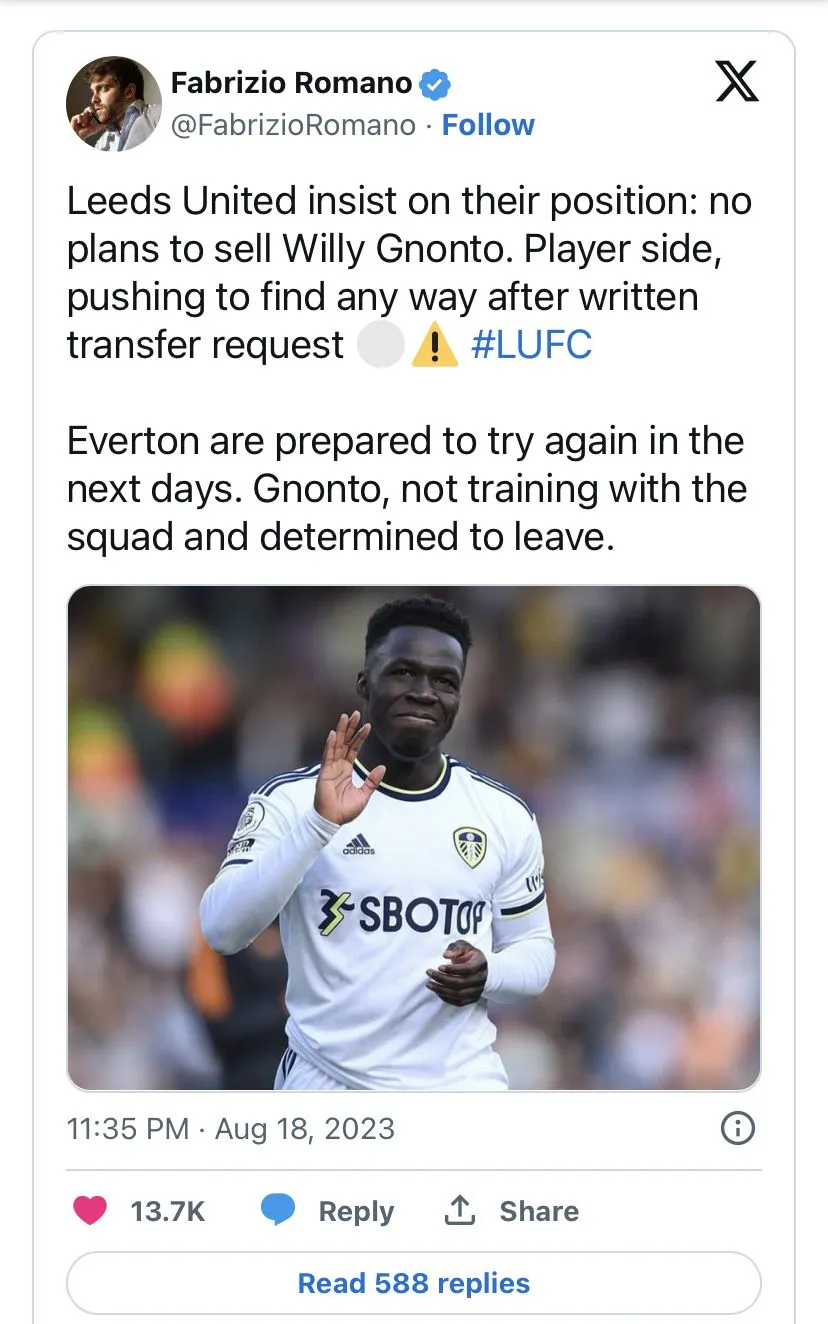Open the 11:35 PM Aug 18, 2023 timestamp
This screenshot has width=828, height=1324.
coord(231,1129)
